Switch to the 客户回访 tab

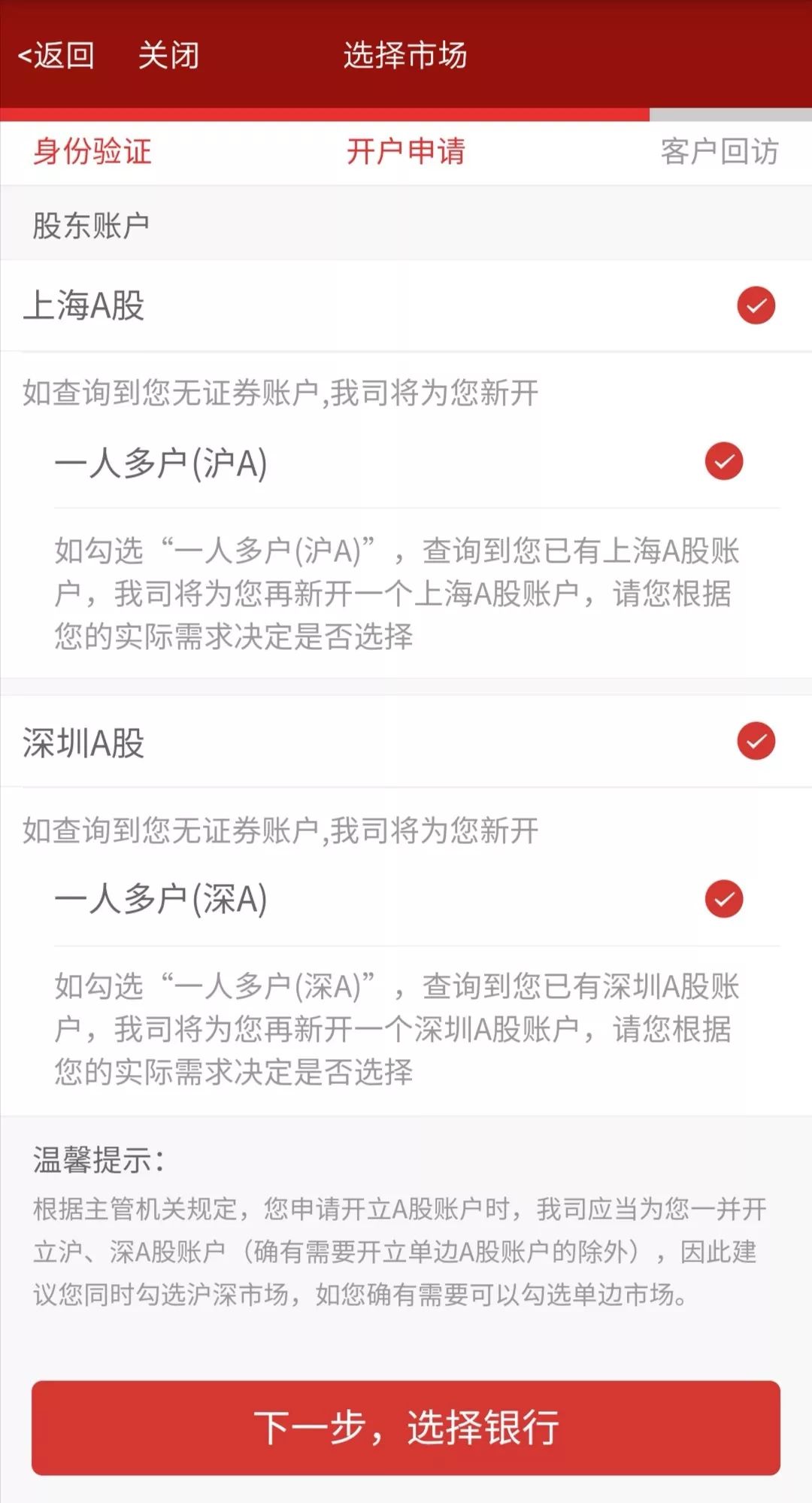[718, 151]
